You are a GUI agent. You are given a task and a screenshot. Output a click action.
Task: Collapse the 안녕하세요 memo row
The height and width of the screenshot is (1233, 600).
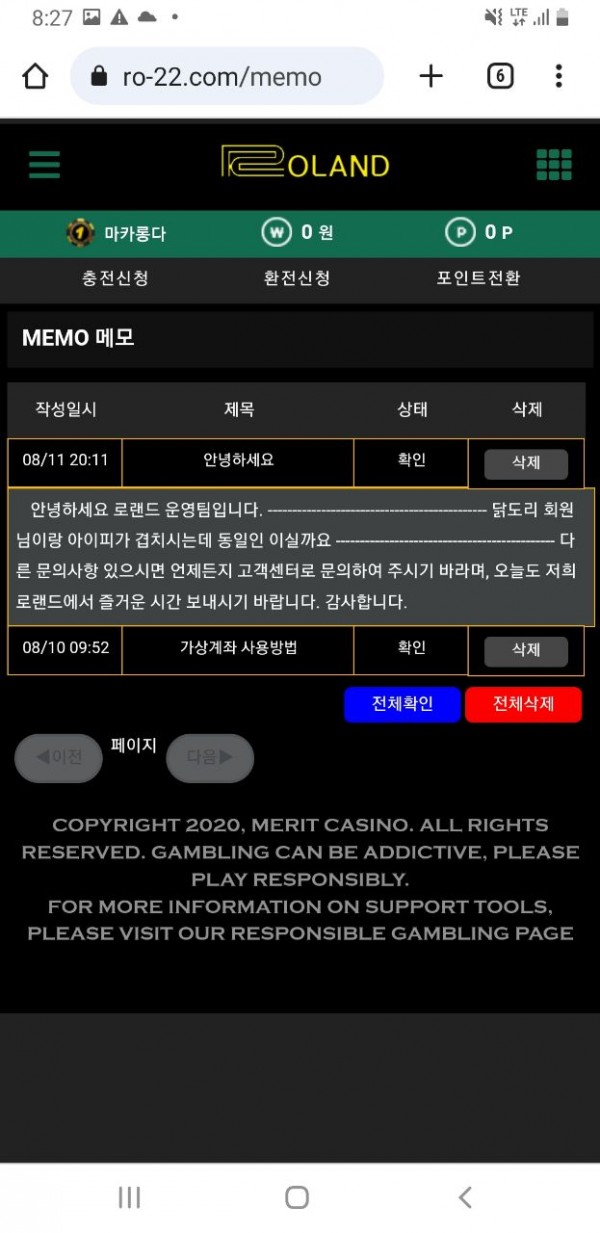[x=238, y=461]
